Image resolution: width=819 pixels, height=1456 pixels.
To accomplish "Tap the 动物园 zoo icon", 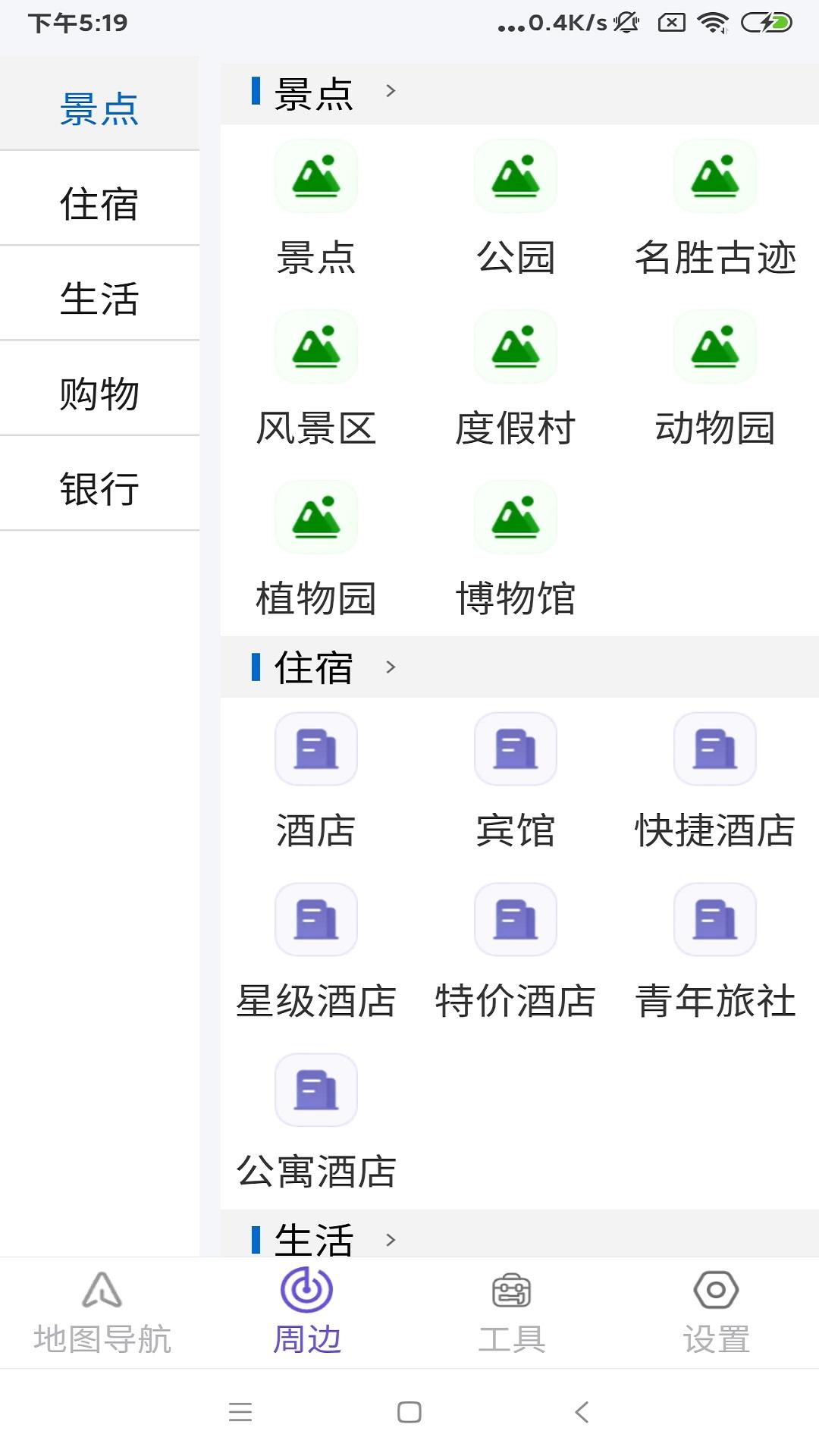I will [715, 347].
